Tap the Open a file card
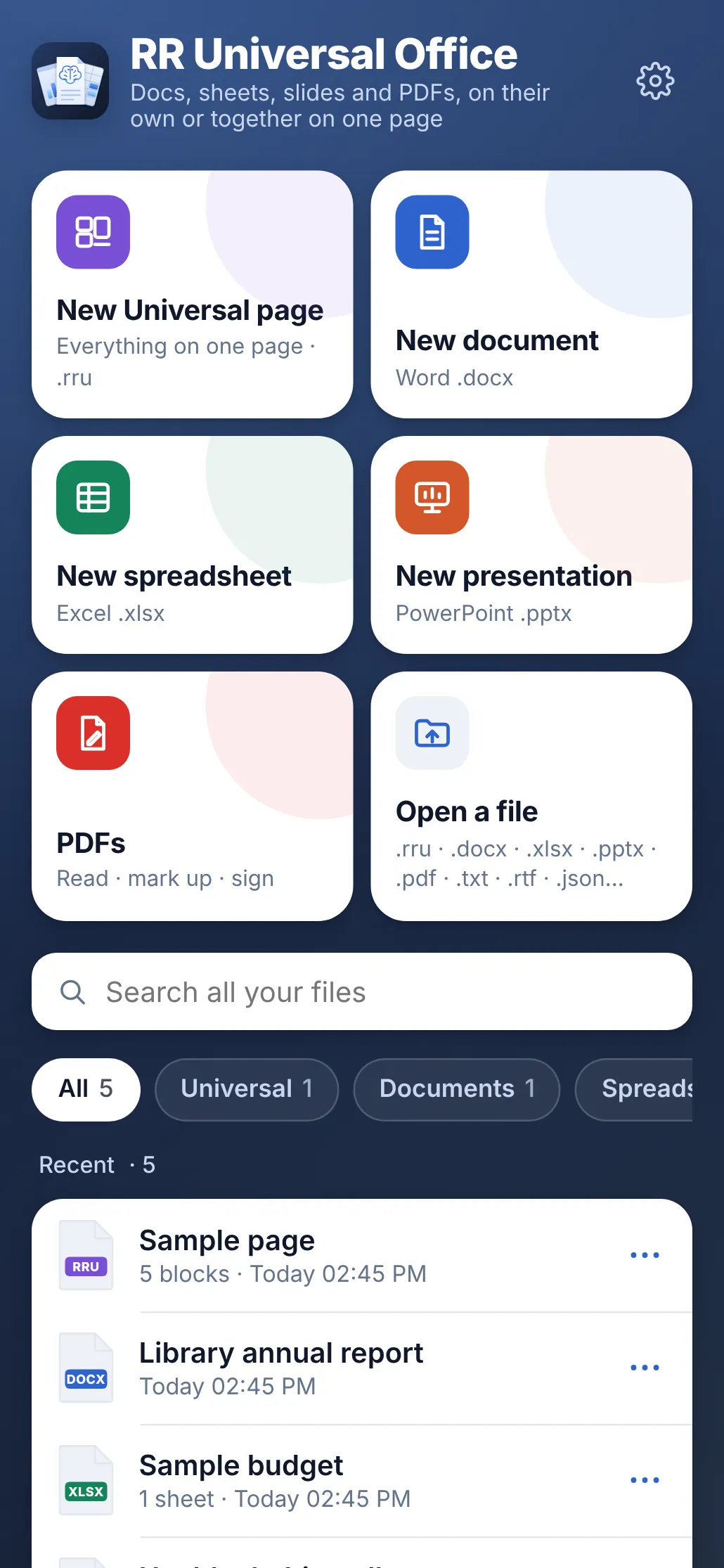Image resolution: width=724 pixels, height=1568 pixels. (531, 796)
